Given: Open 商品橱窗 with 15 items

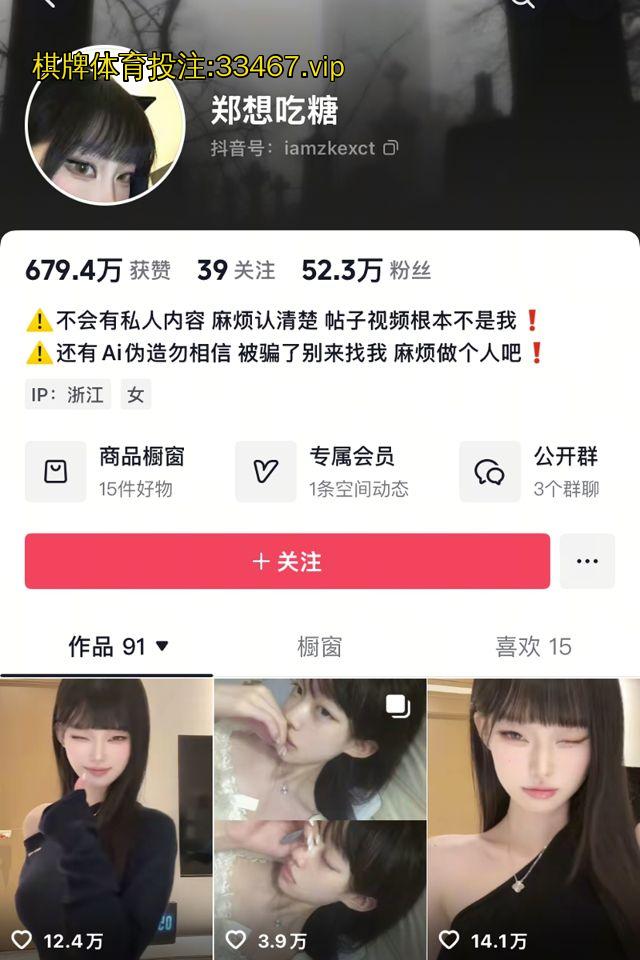Looking at the screenshot, I should coord(107,471).
